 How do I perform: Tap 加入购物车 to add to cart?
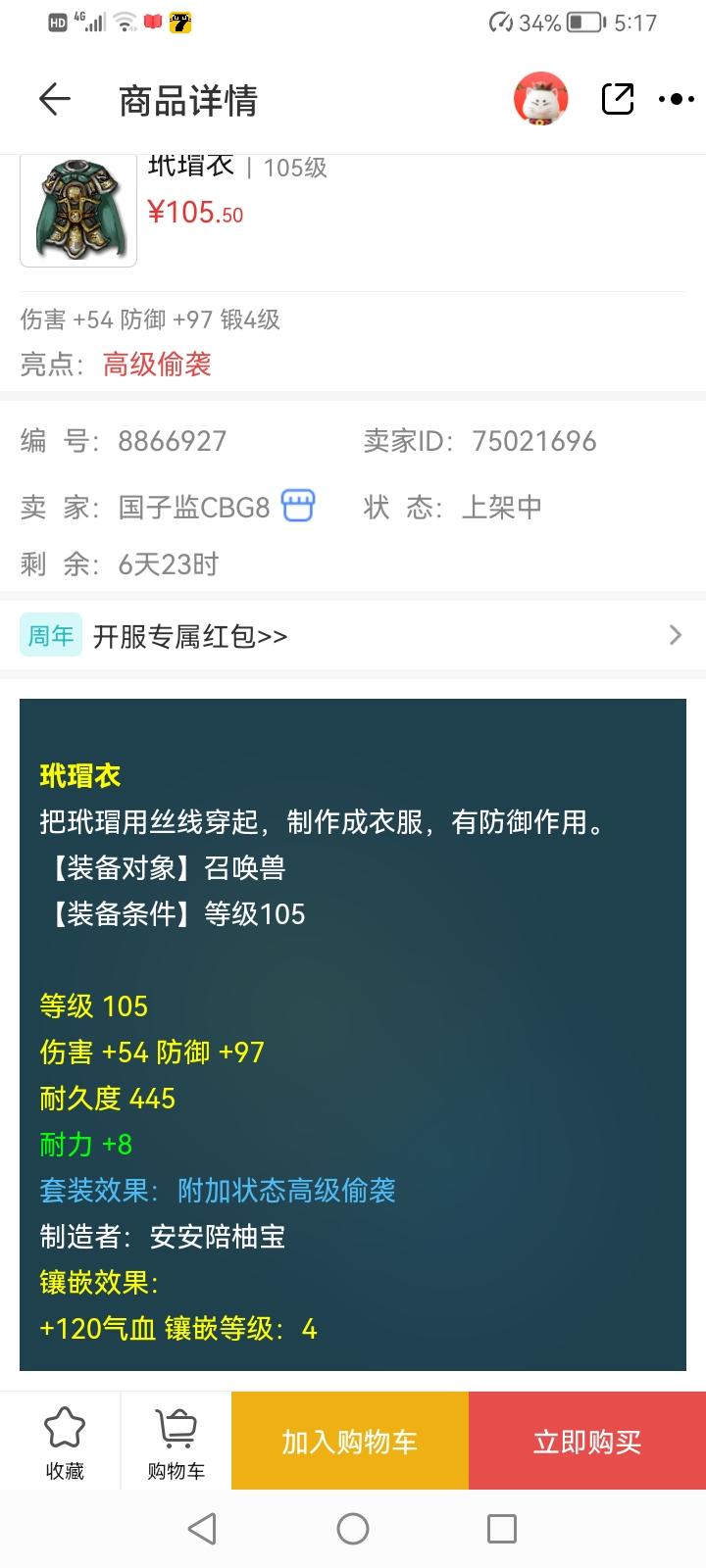[350, 1442]
